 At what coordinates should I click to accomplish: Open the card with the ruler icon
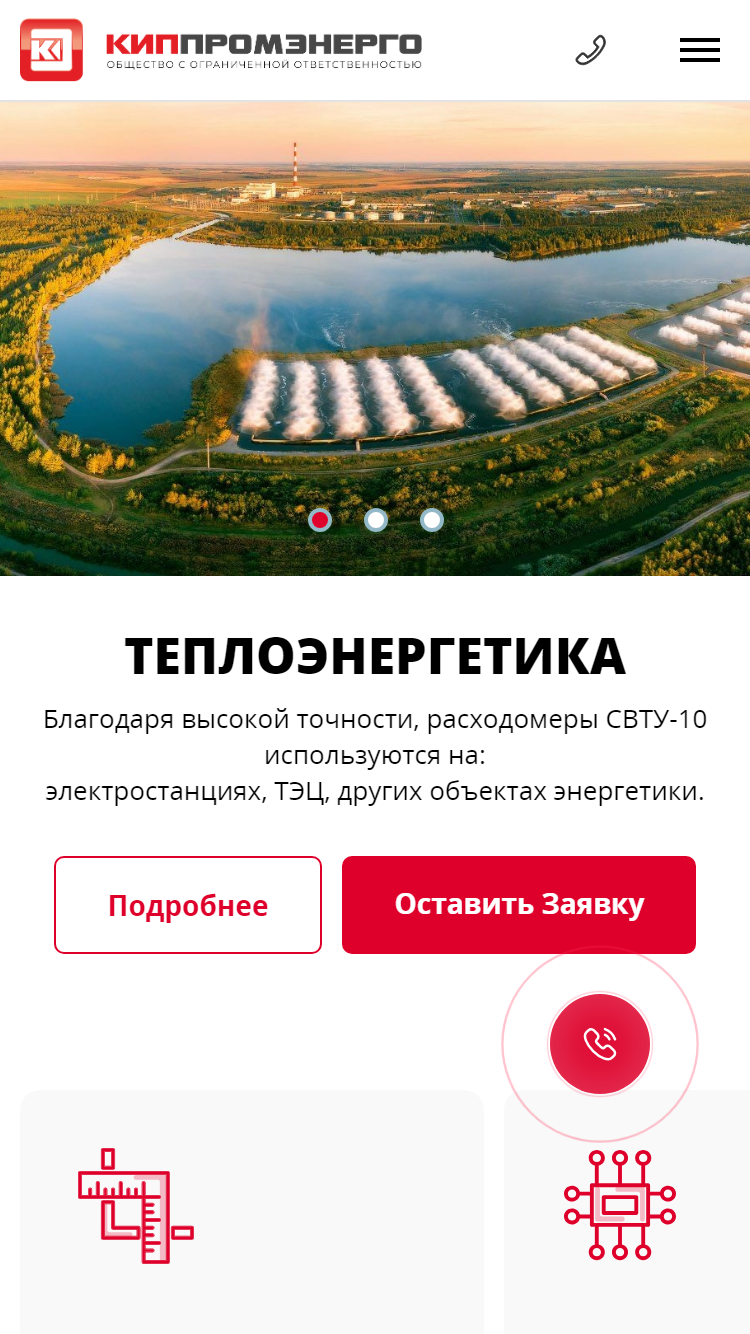point(252,1212)
